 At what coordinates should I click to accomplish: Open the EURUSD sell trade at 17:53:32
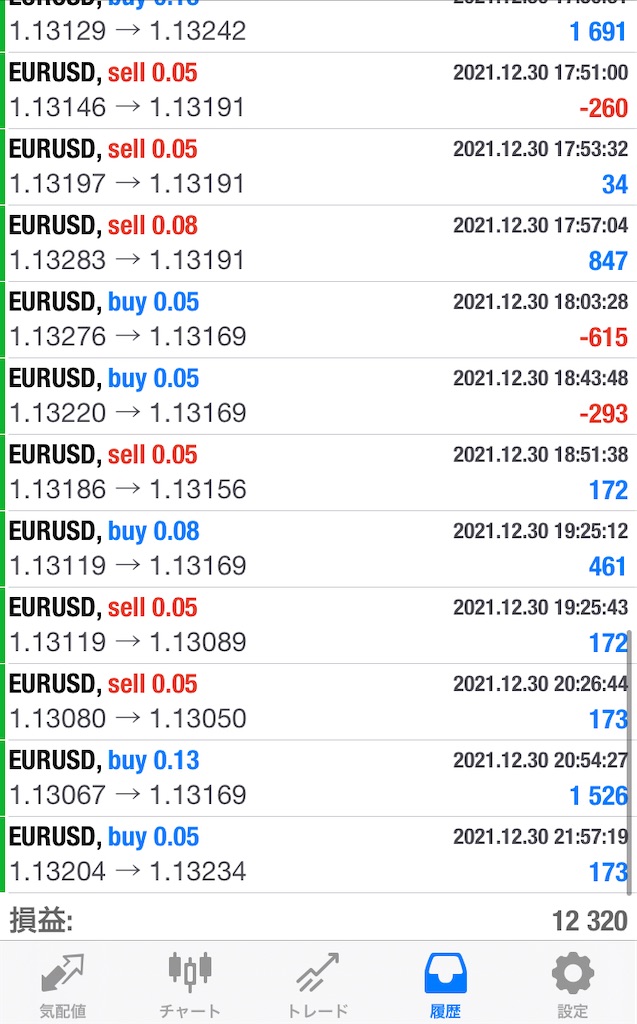click(318, 167)
